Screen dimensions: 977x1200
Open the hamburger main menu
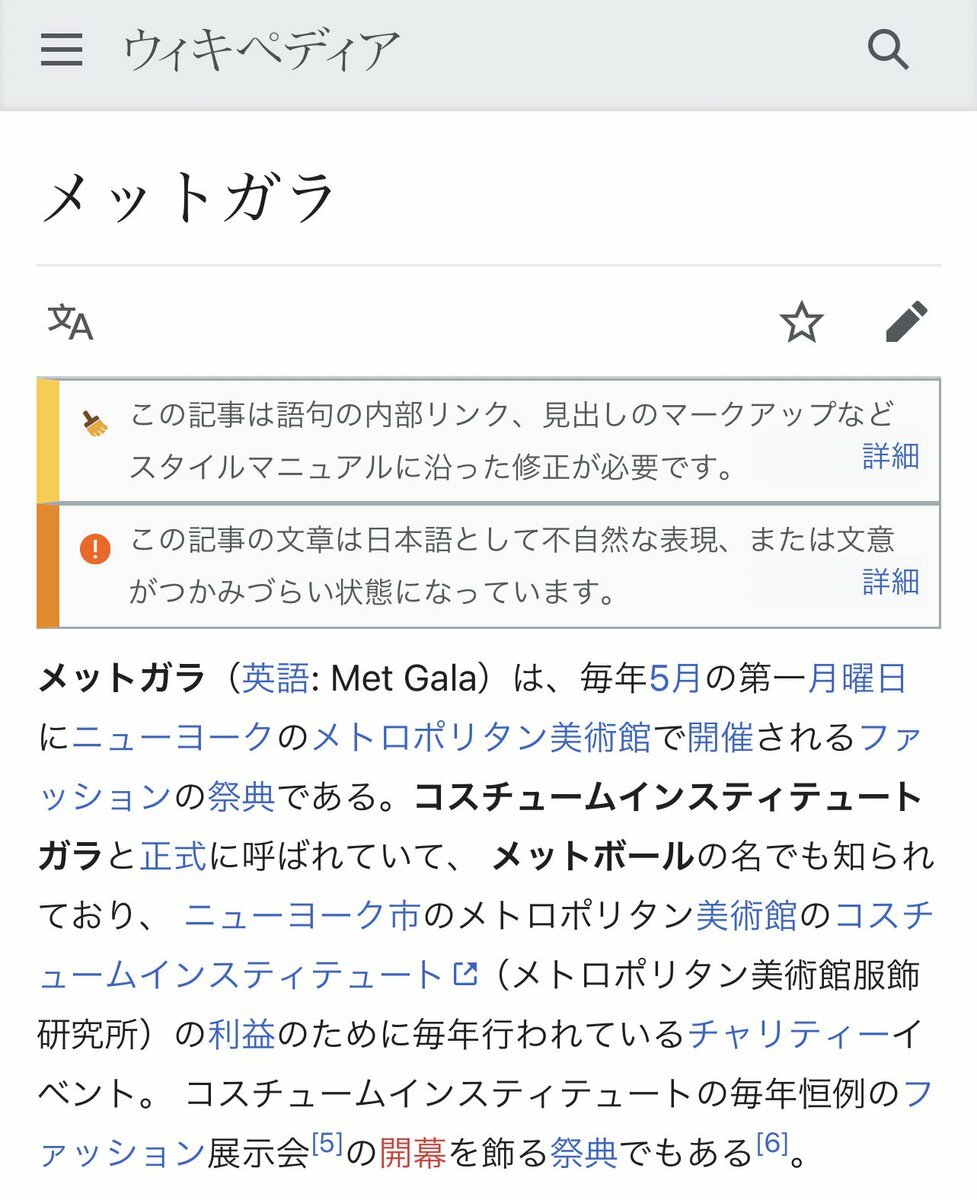click(x=61, y=49)
